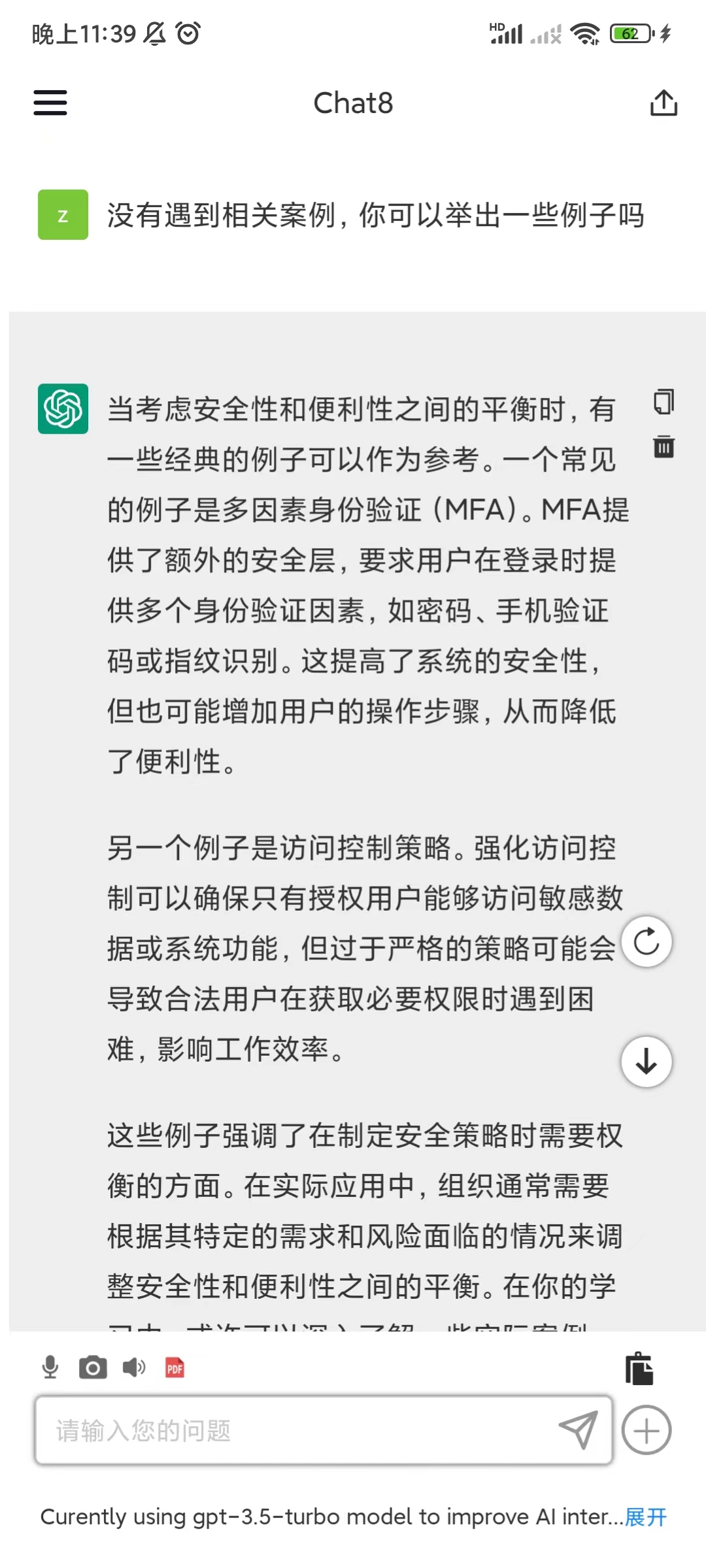Jump to the bottom of the chat

[647, 1062]
